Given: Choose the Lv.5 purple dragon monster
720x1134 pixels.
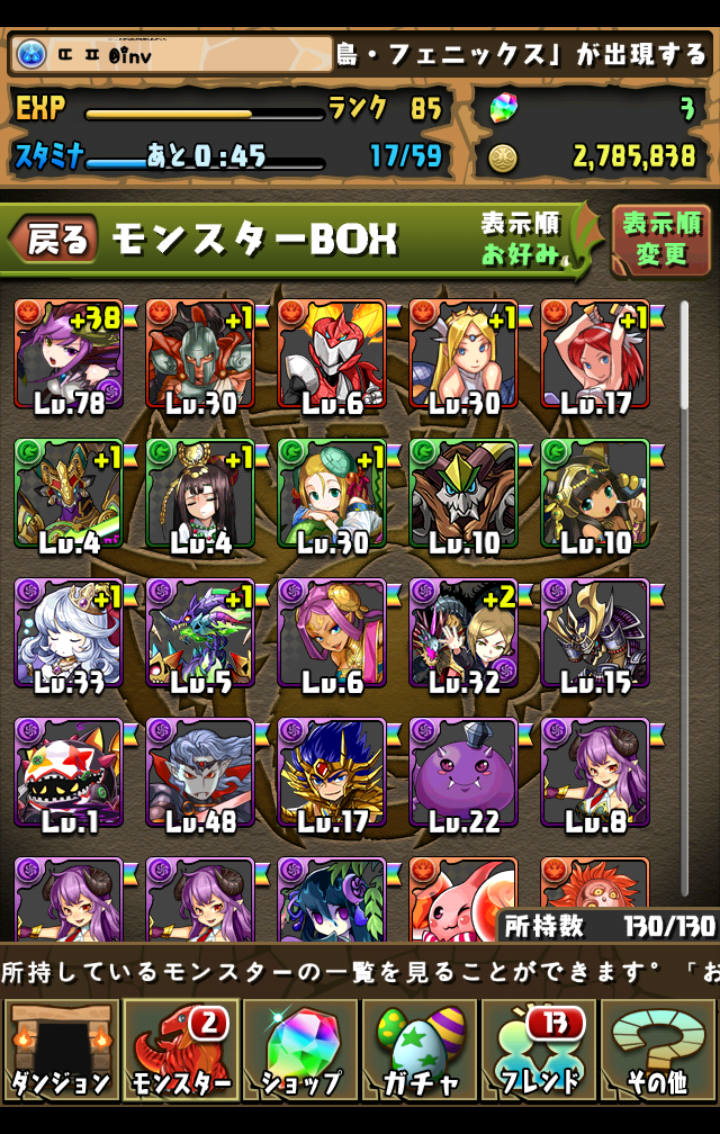Looking at the screenshot, I should (200, 634).
